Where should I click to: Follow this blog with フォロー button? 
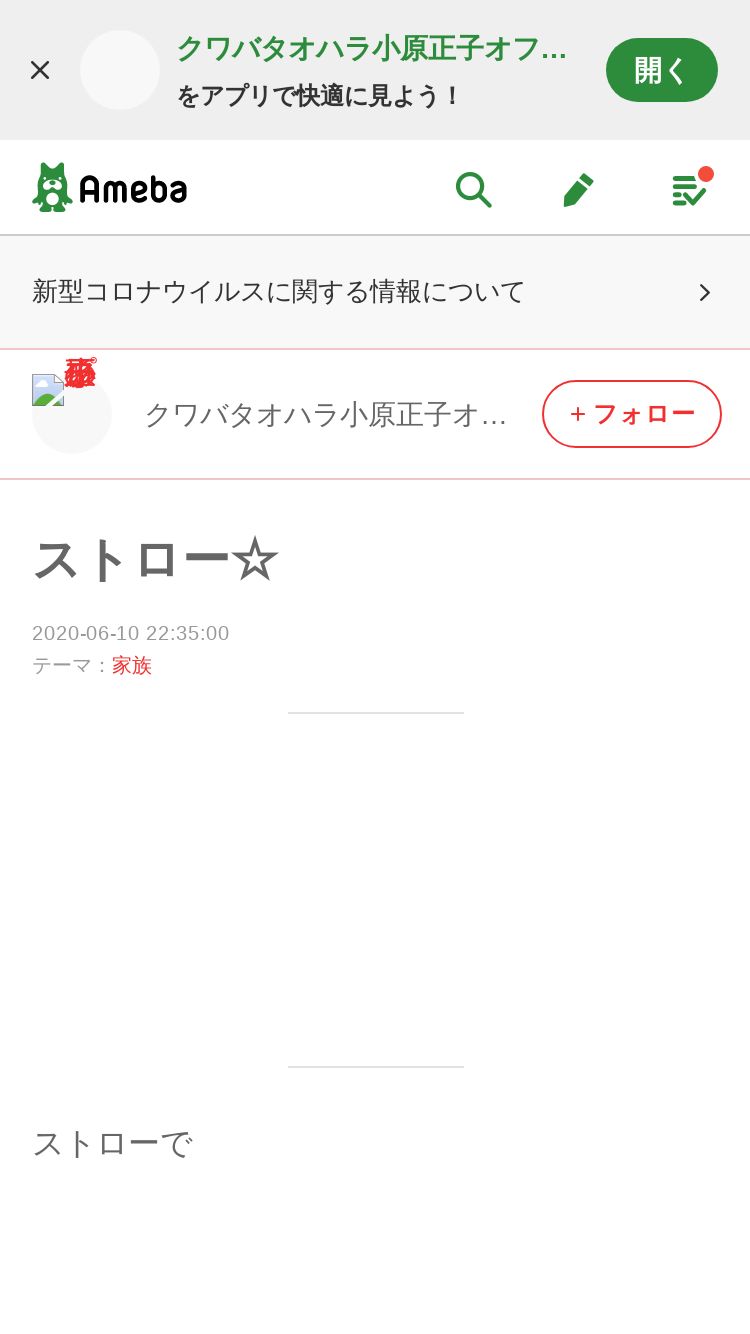631,414
